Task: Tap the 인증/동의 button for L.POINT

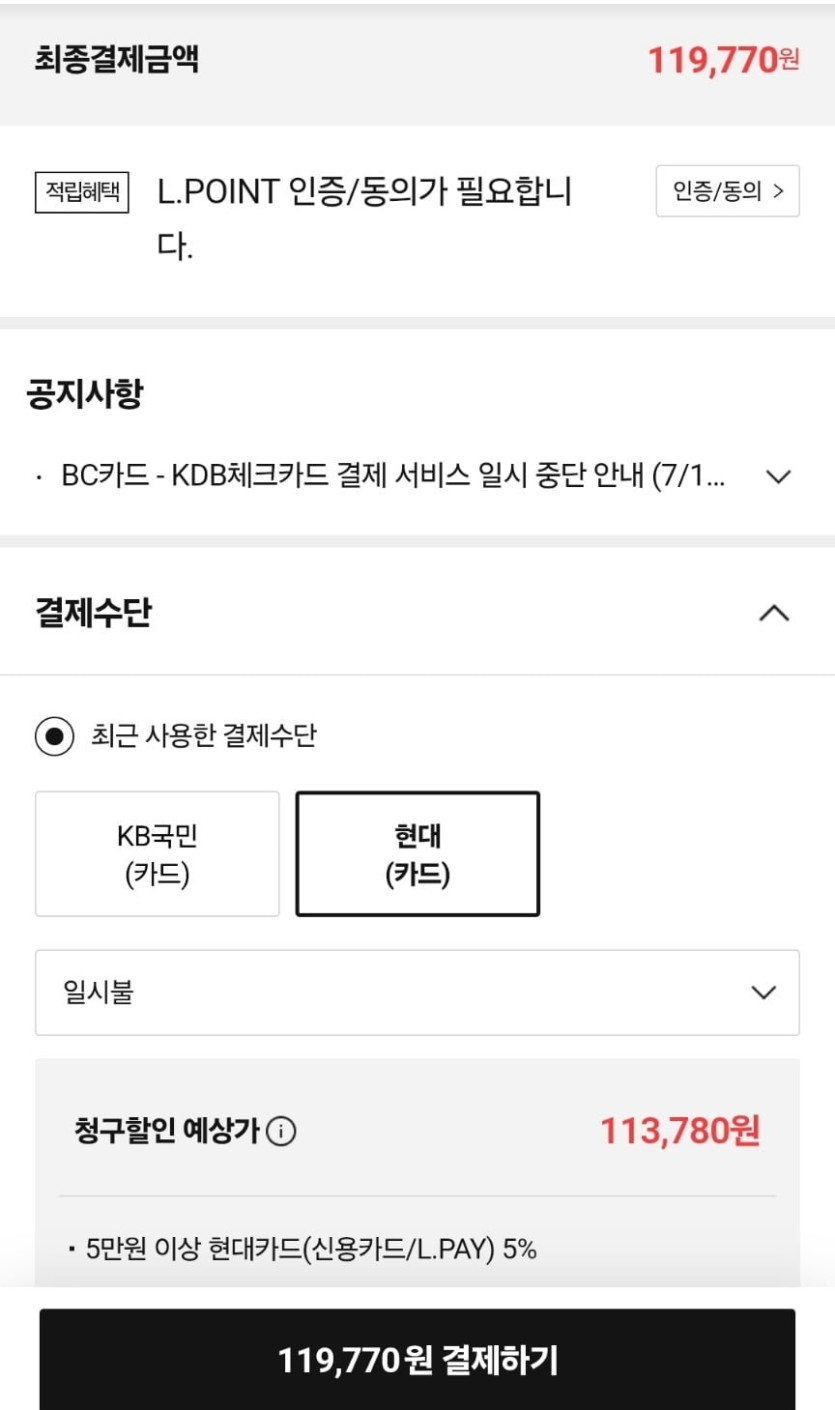Action: click(727, 191)
